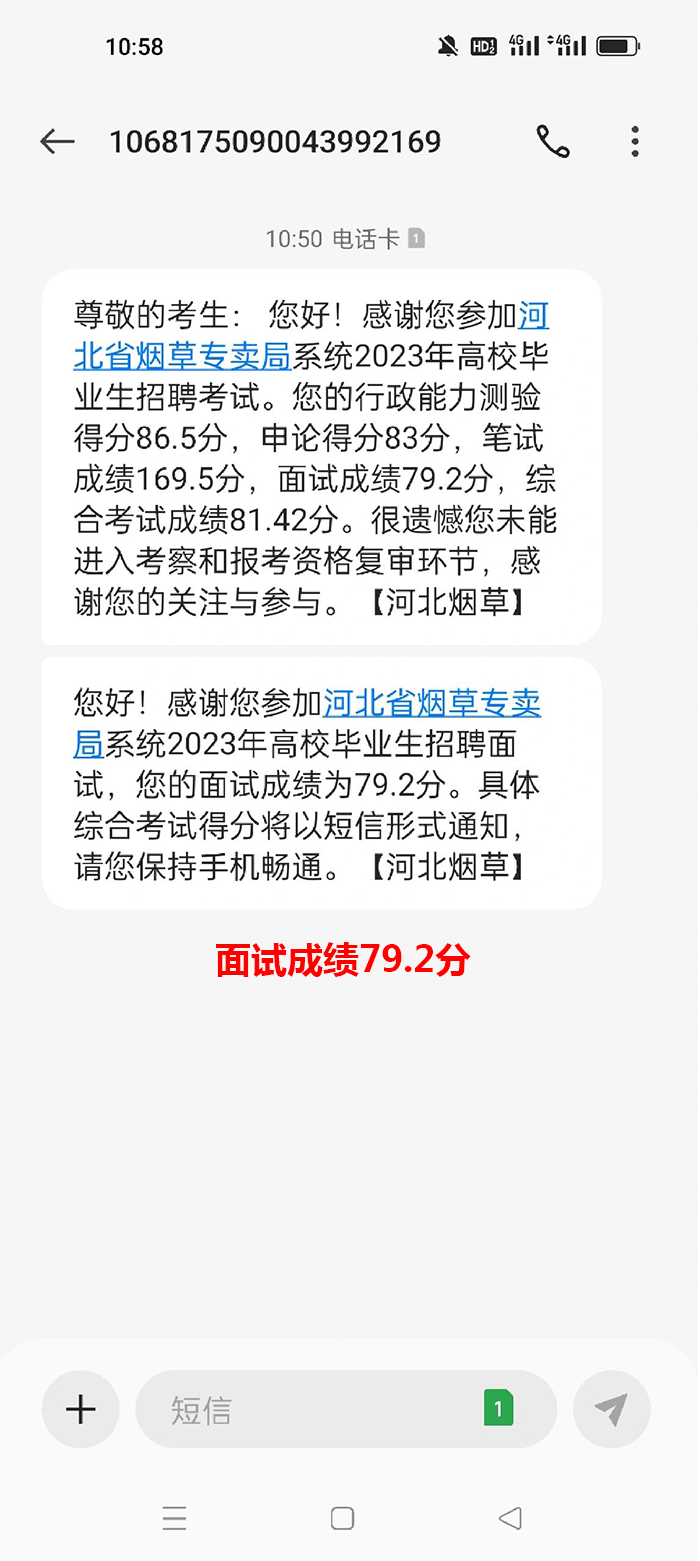Screen dimensions: 700x1561
Task: Focus the 短信 text input field
Action: [x=310, y=1410]
